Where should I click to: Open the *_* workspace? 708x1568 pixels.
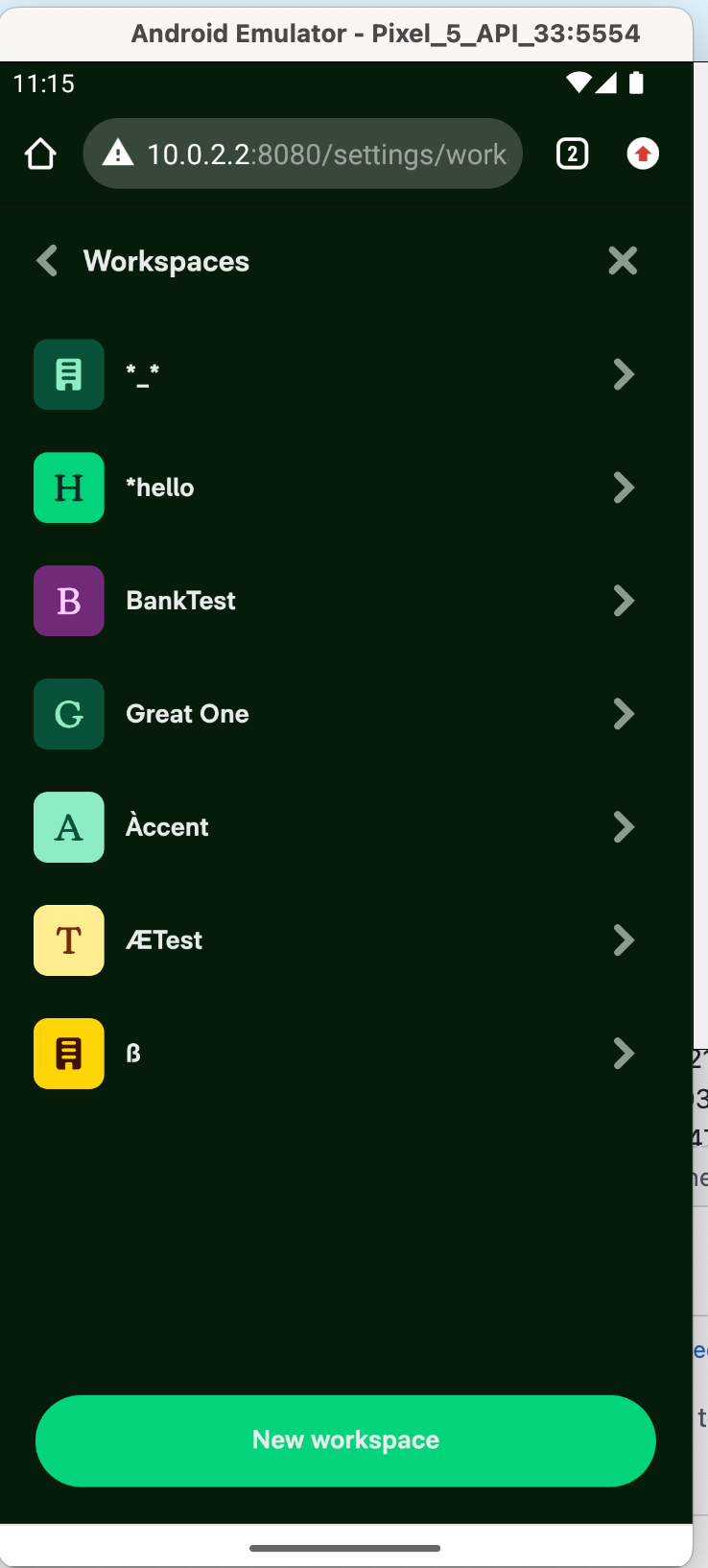(345, 374)
